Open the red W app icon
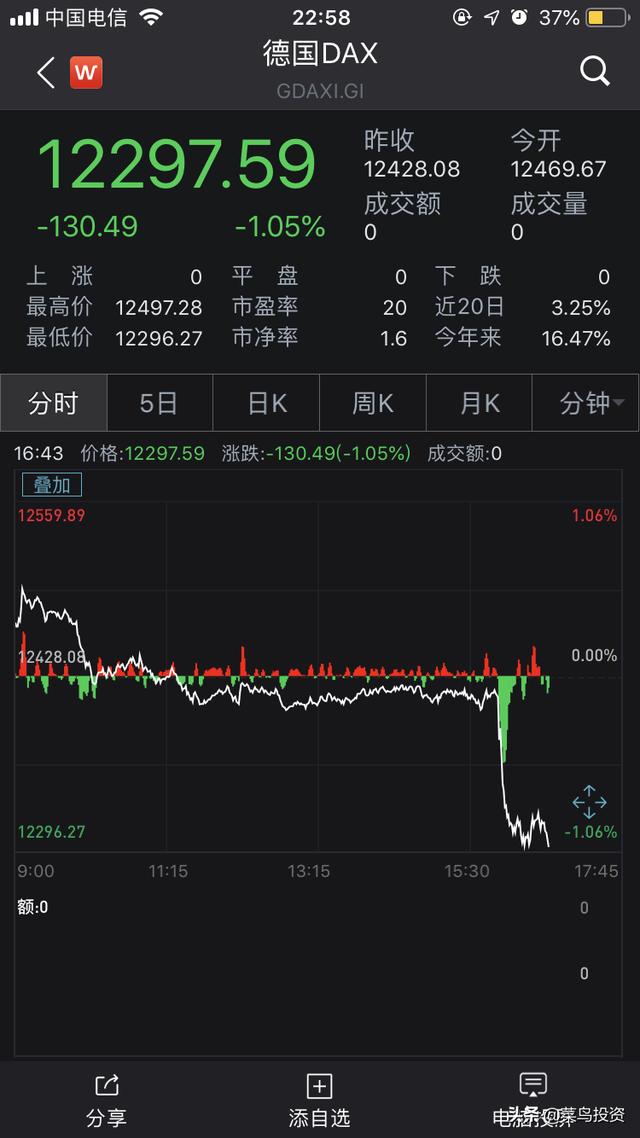Screen dimensions: 640x1138 (86, 72)
